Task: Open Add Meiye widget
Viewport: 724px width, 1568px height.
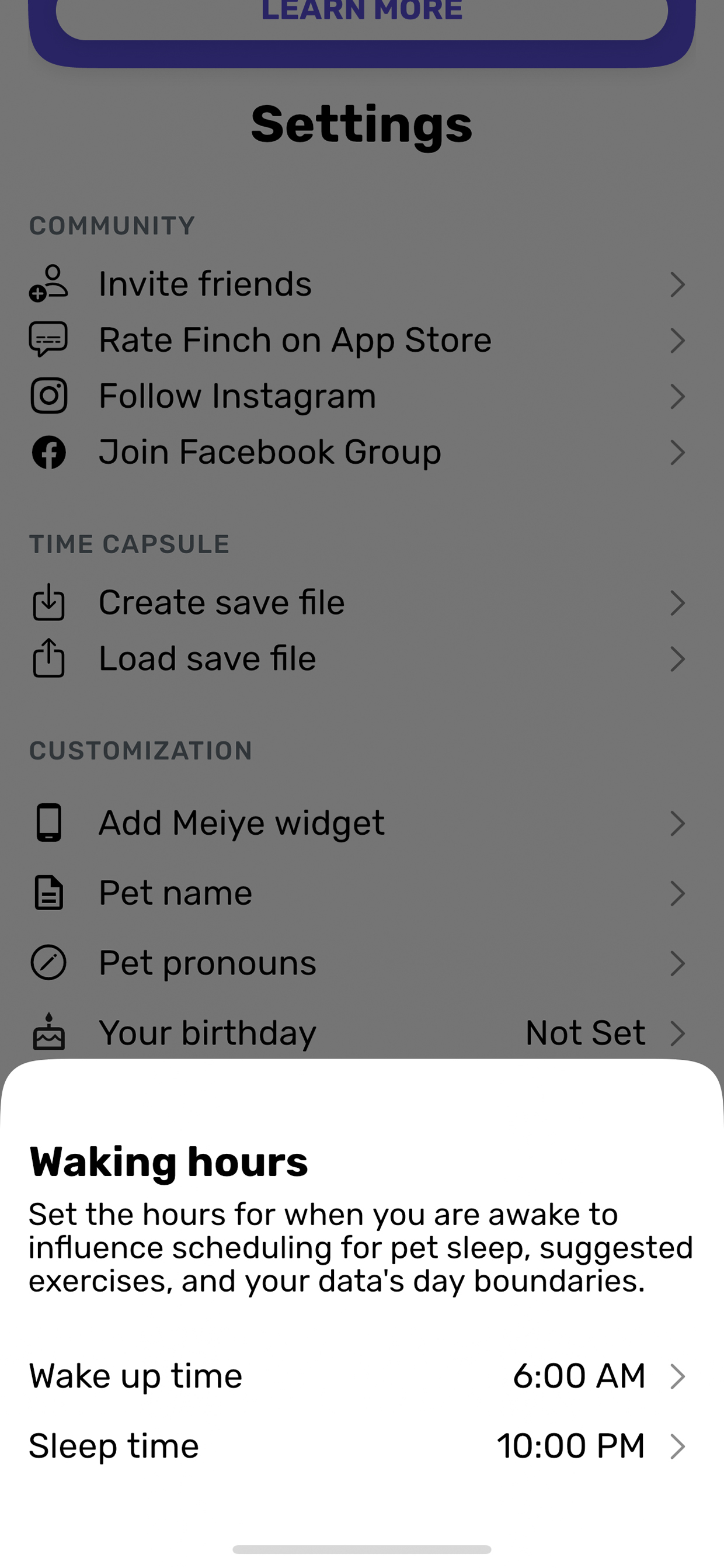Action: point(361,823)
